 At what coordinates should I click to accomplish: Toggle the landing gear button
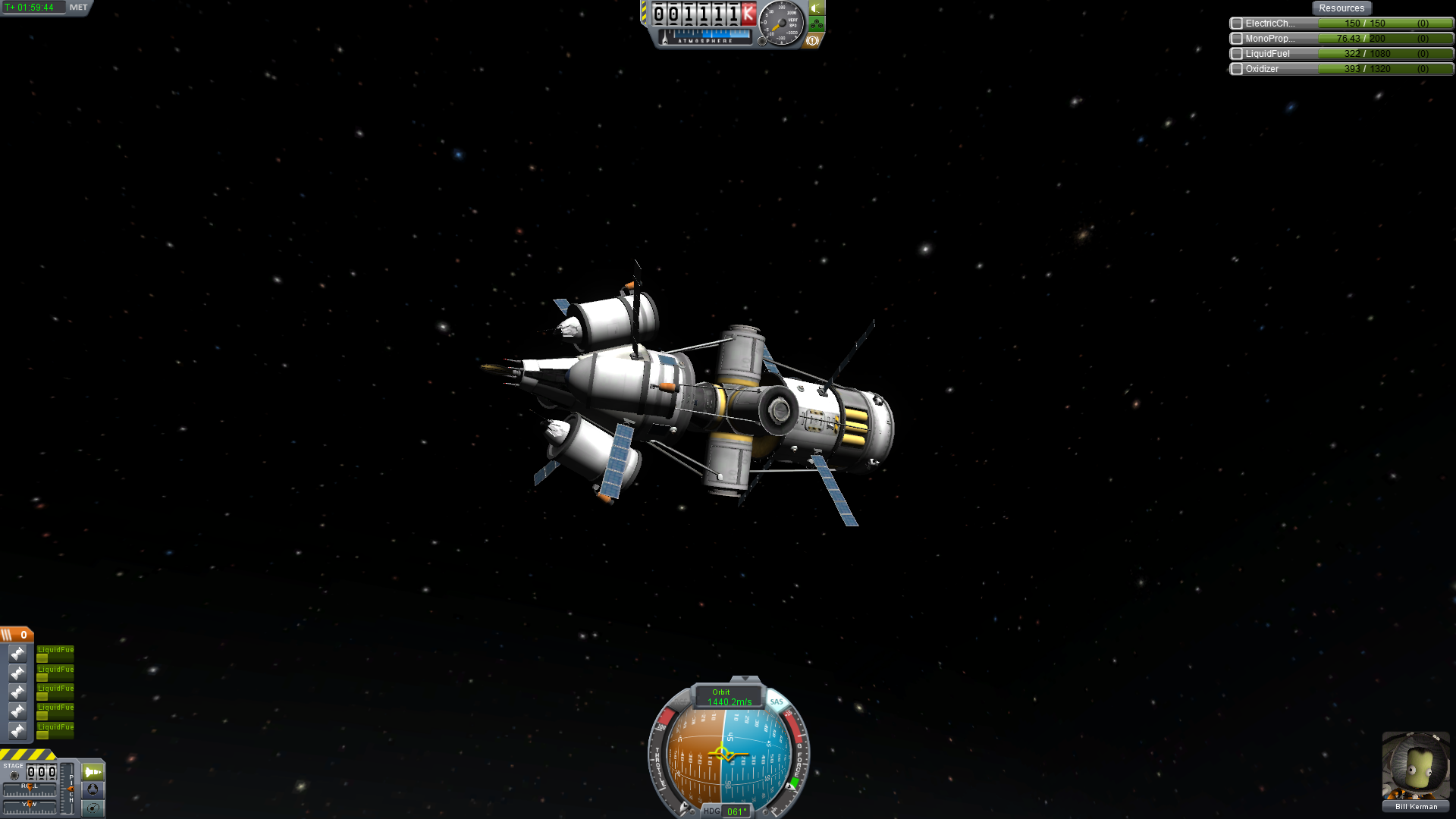[x=816, y=24]
